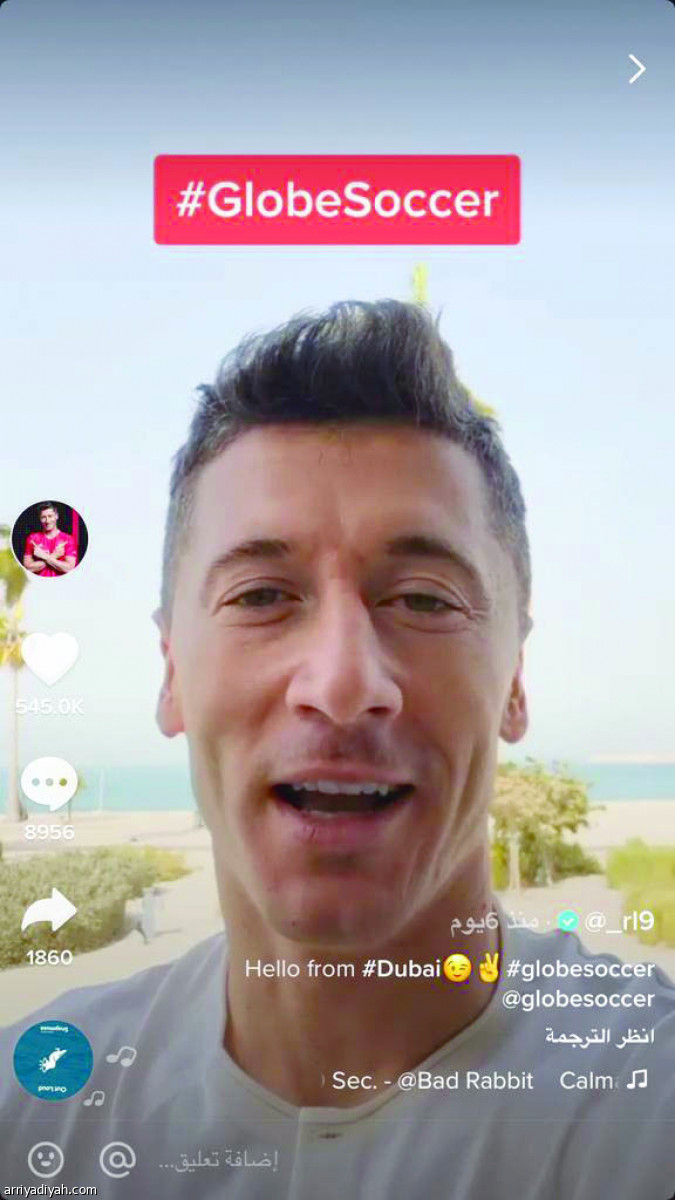
Task: Open the @globesoccer mention in the caption
Action: (x=578, y=999)
